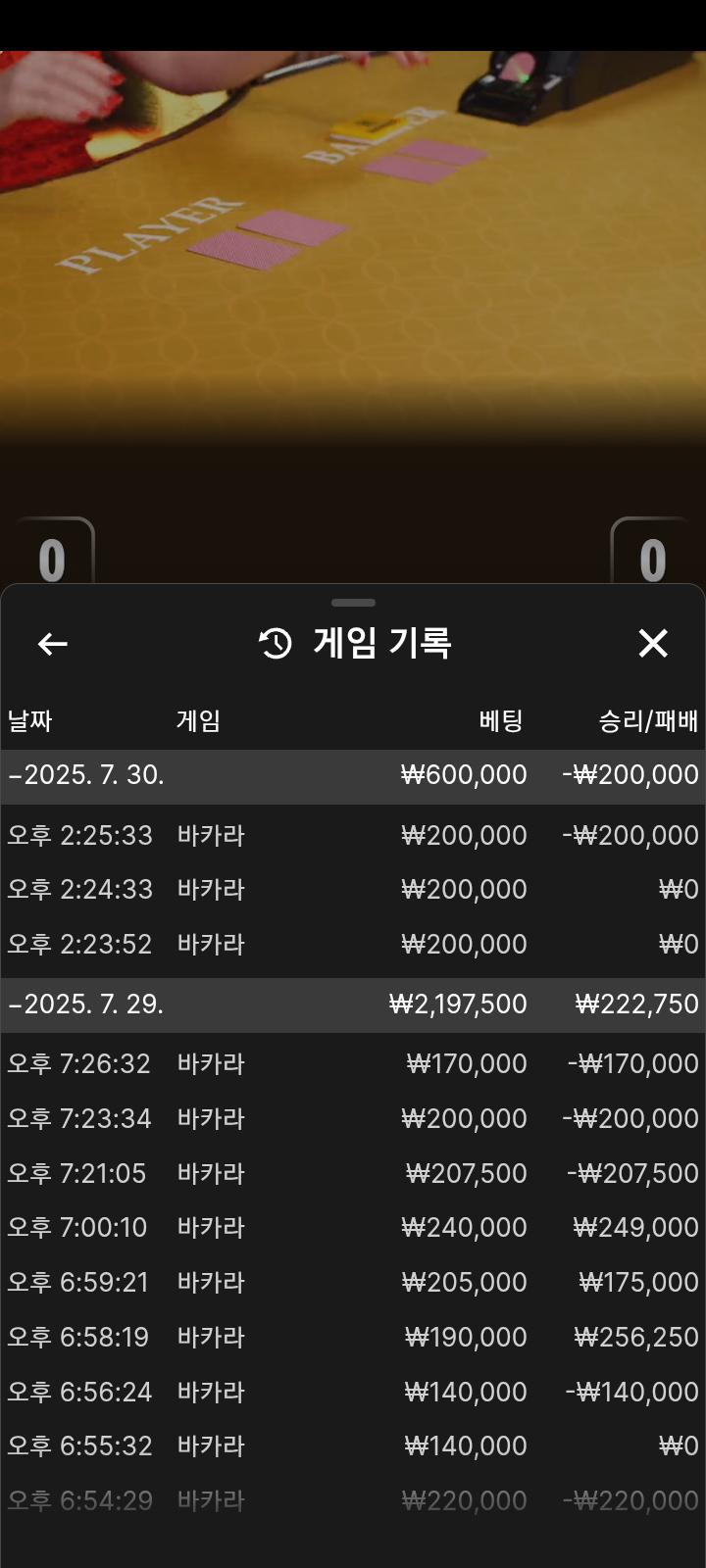The image size is (706, 1568).
Task: Open the 오후 6:56:24 바카라 record
Action: 353,1392
